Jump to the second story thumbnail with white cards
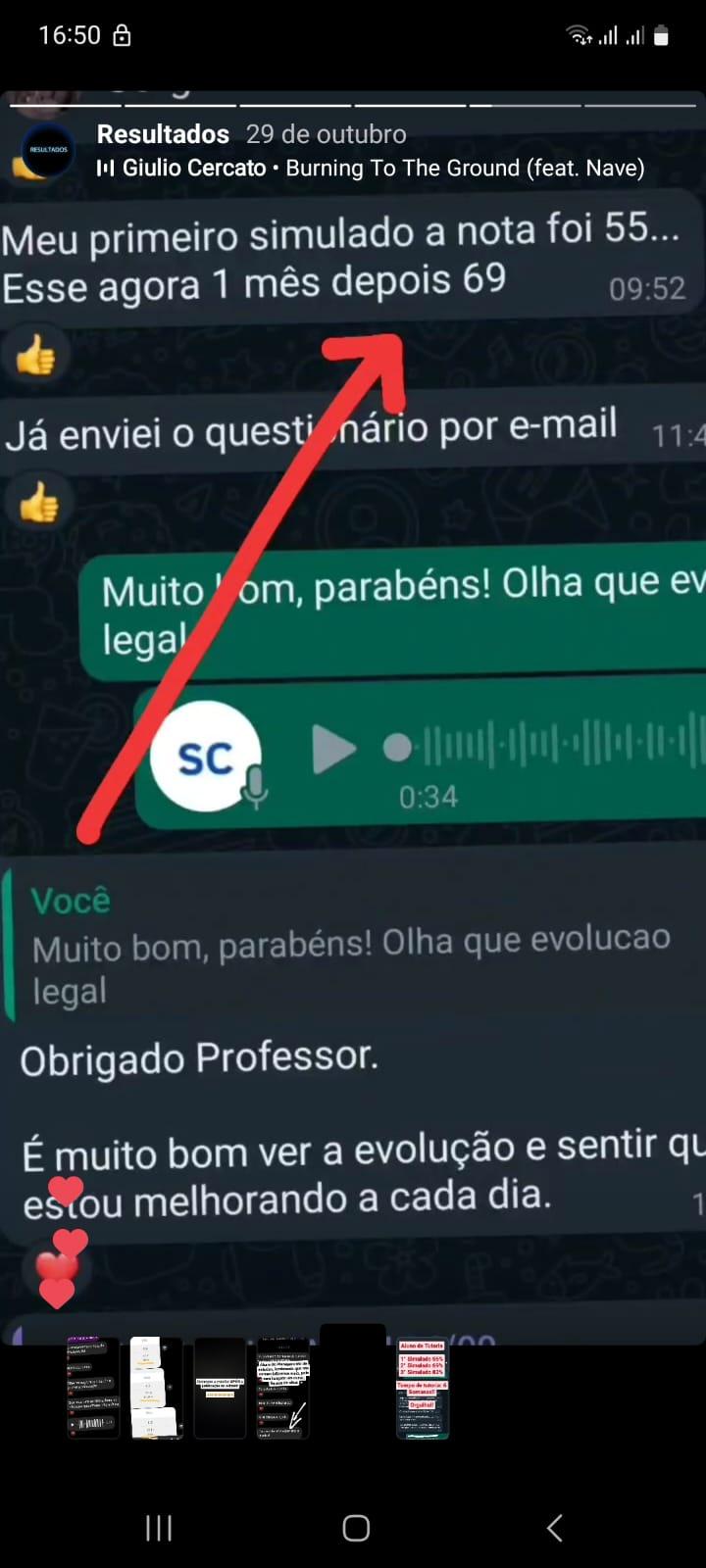706x1568 pixels. point(157,1388)
